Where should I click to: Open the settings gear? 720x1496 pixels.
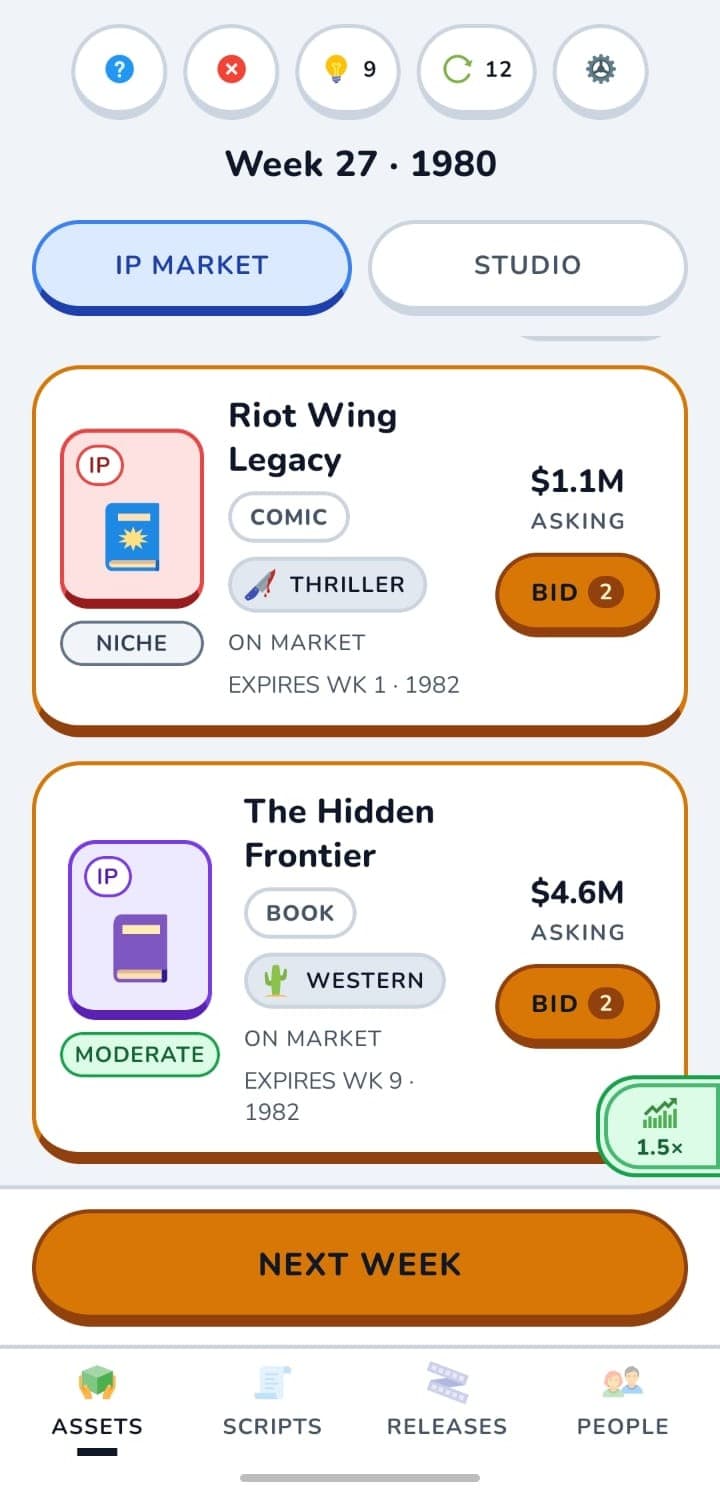(600, 70)
